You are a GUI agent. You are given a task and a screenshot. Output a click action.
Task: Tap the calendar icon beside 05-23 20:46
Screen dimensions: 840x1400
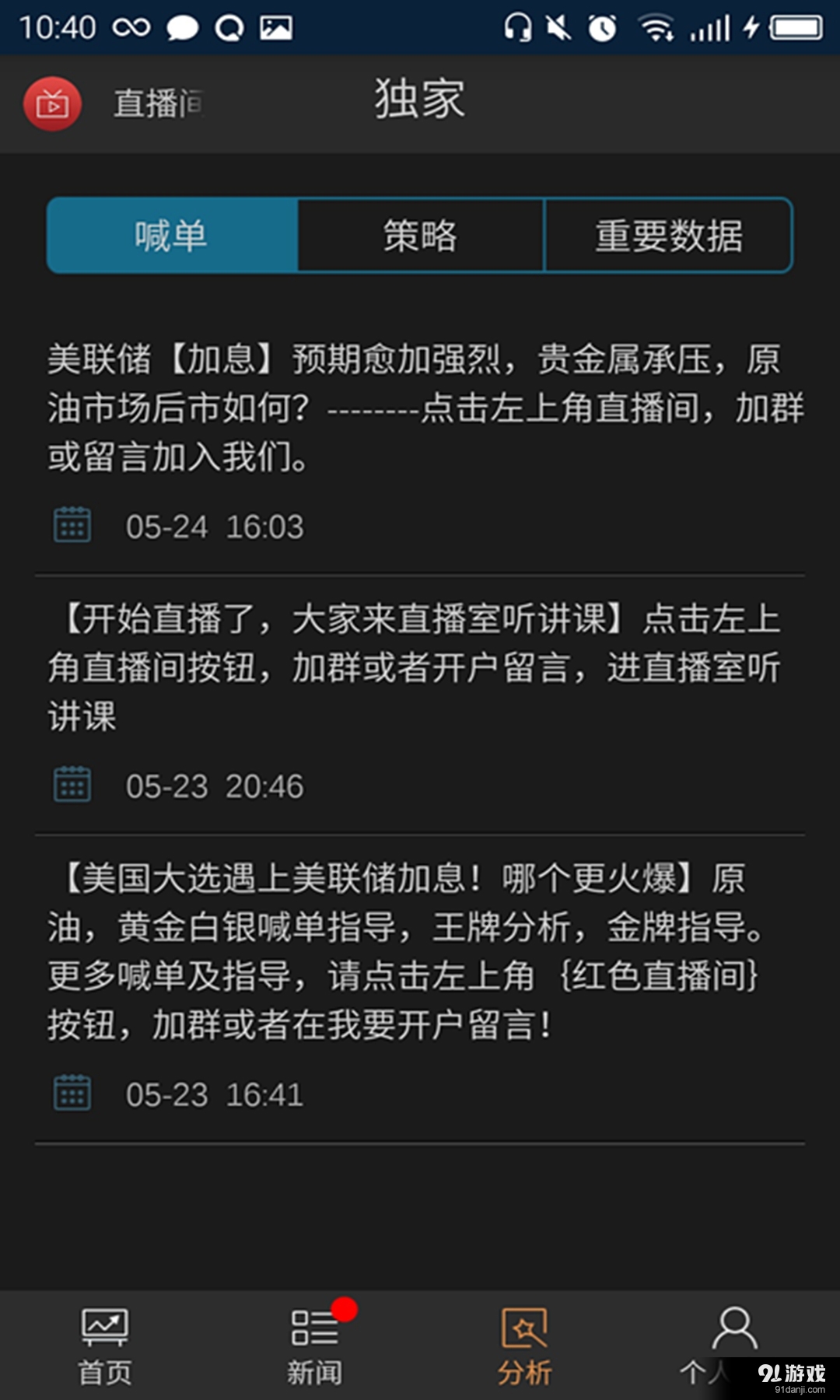pos(72,786)
